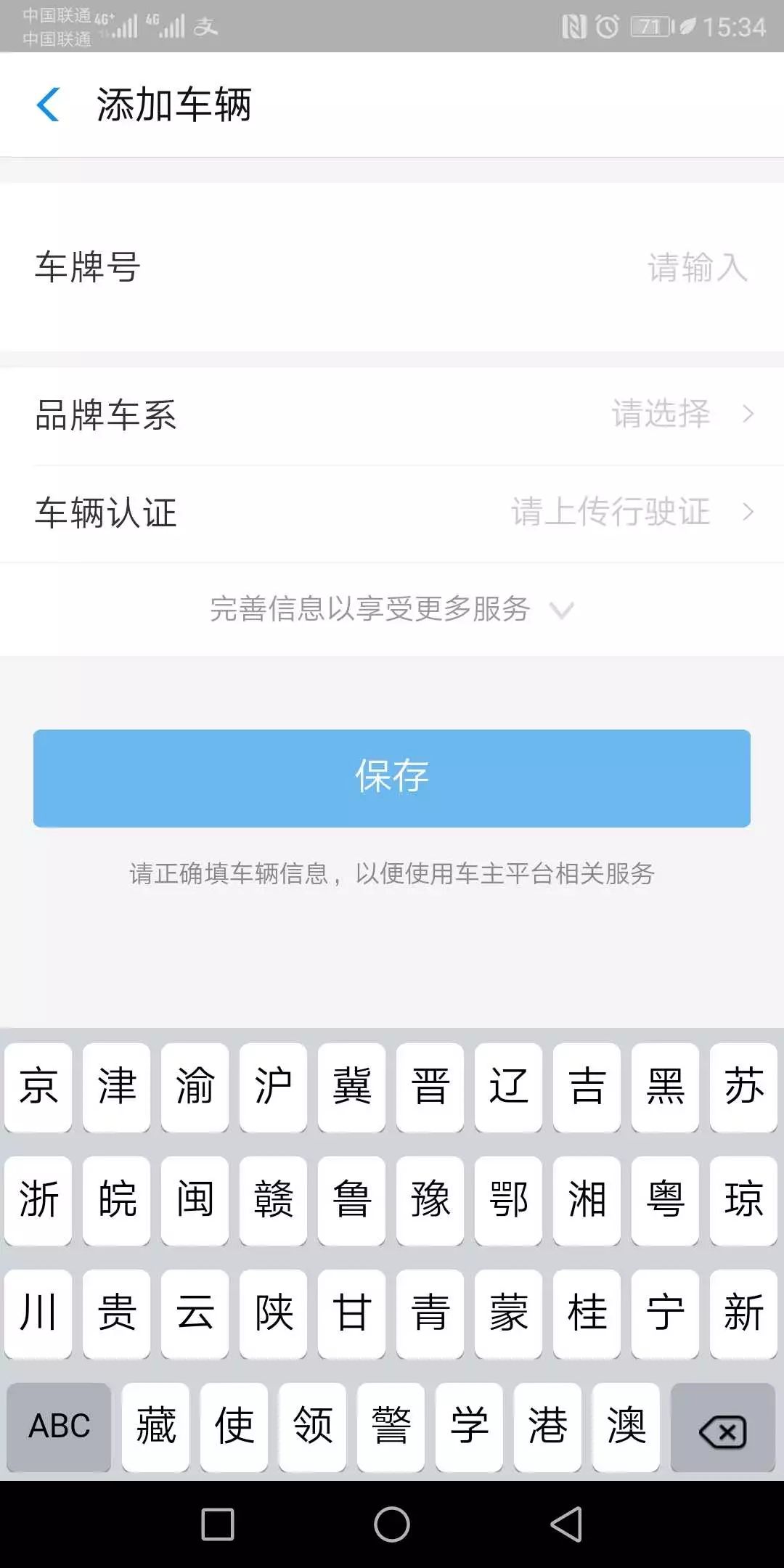Open the 品牌车系 selection row

coord(392,415)
